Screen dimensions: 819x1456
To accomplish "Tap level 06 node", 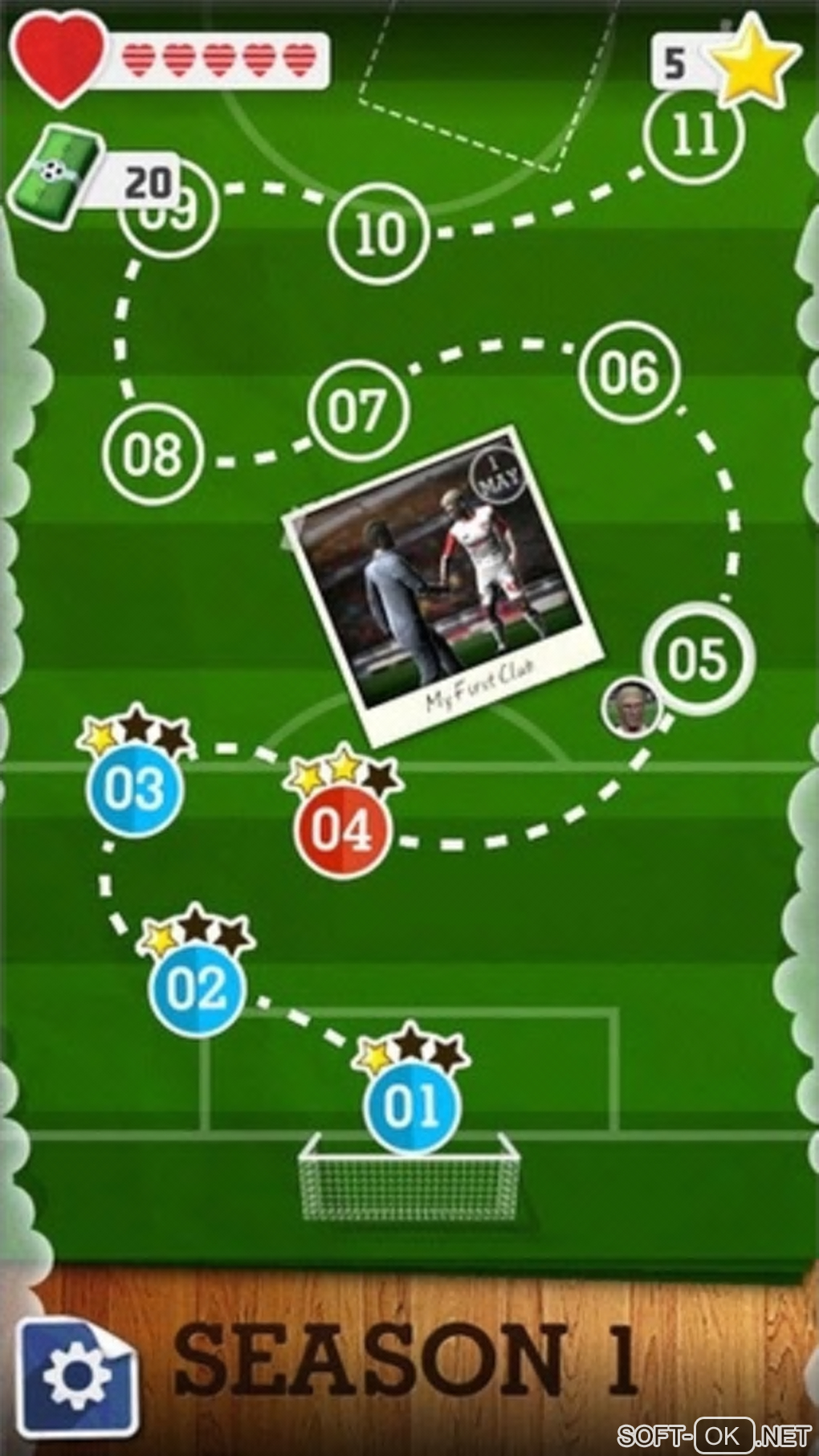I will click(629, 372).
